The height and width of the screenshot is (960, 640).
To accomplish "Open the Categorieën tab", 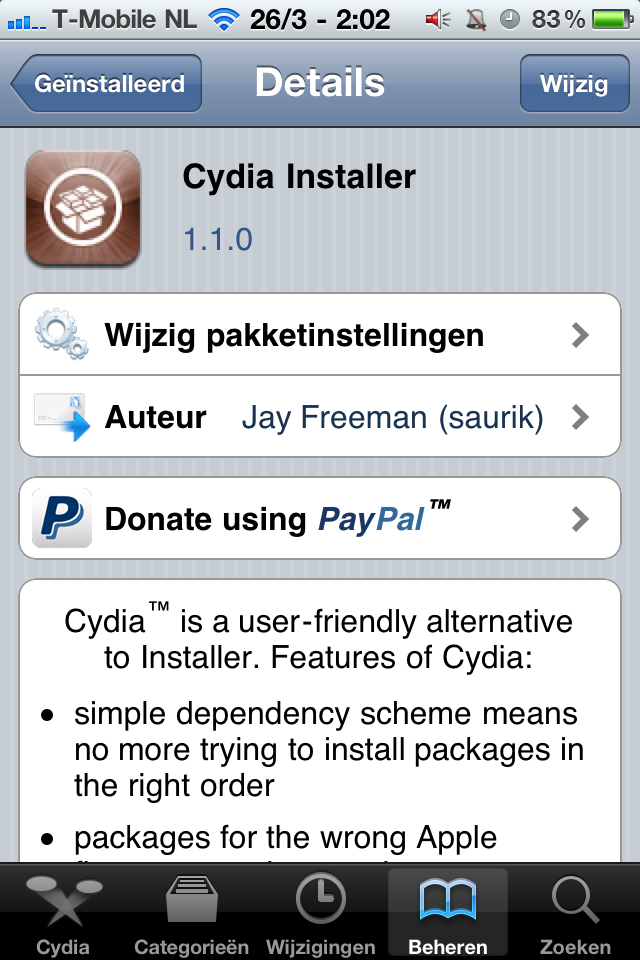I will point(191,913).
